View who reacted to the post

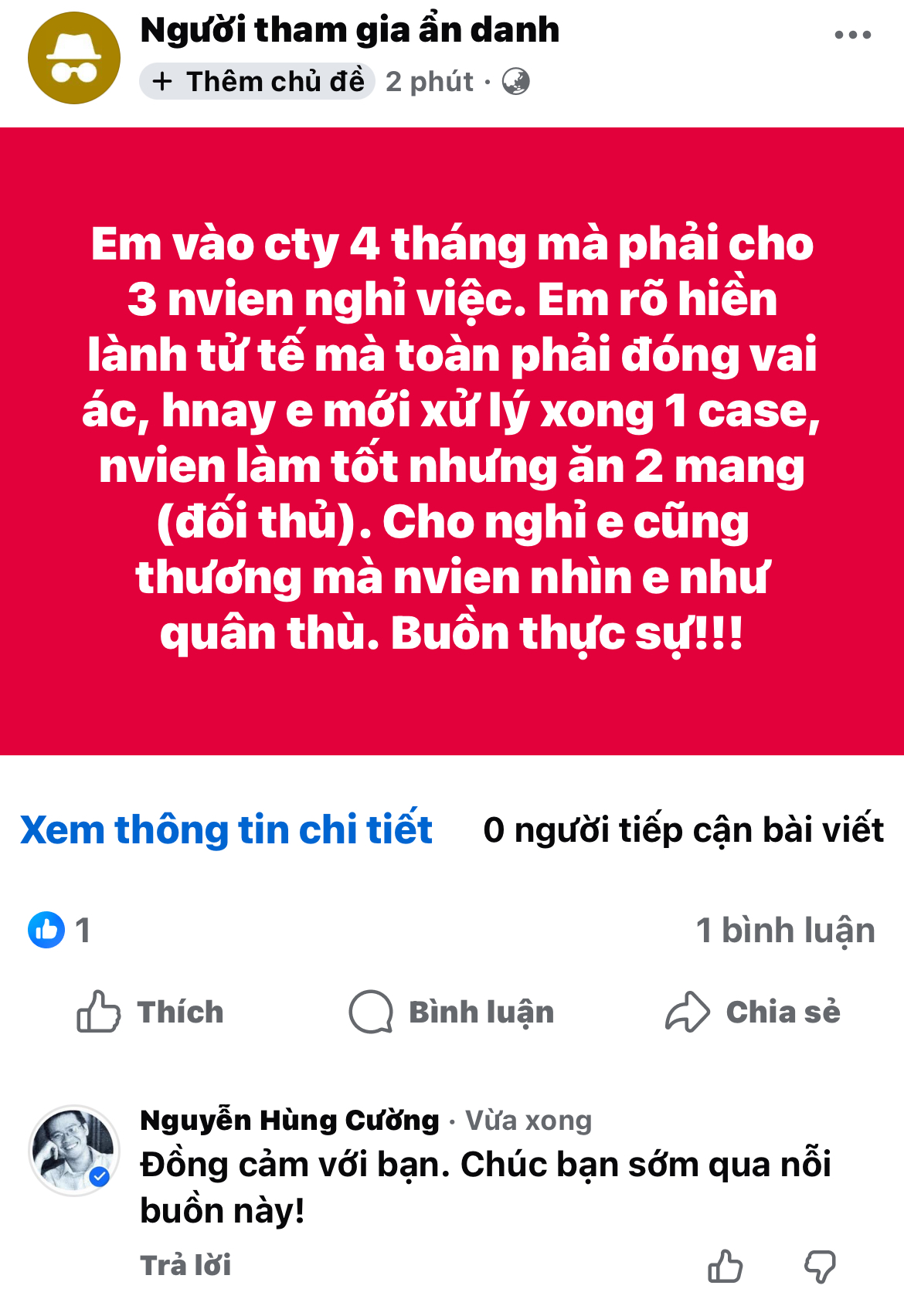click(59, 930)
